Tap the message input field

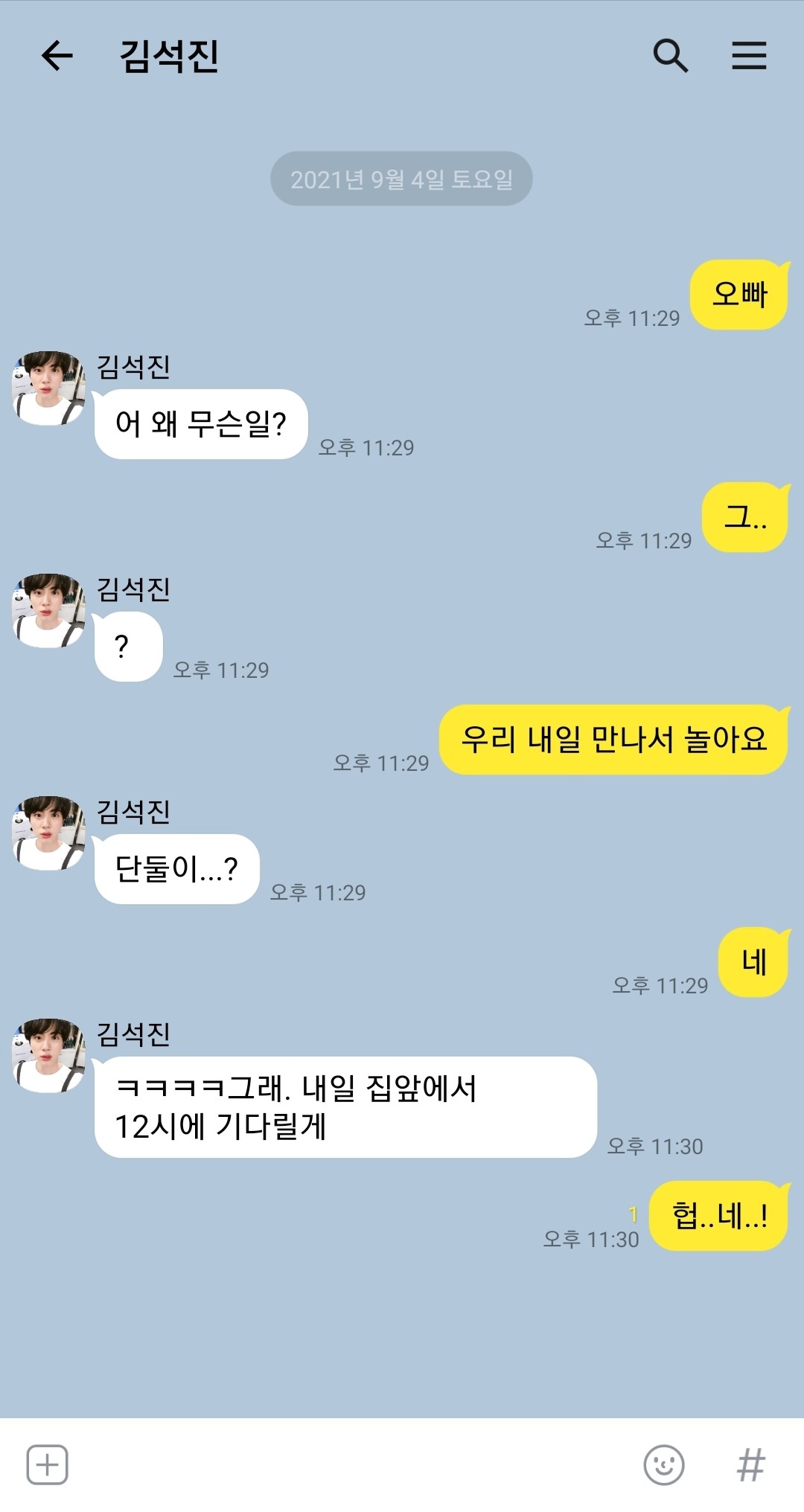click(350, 1465)
